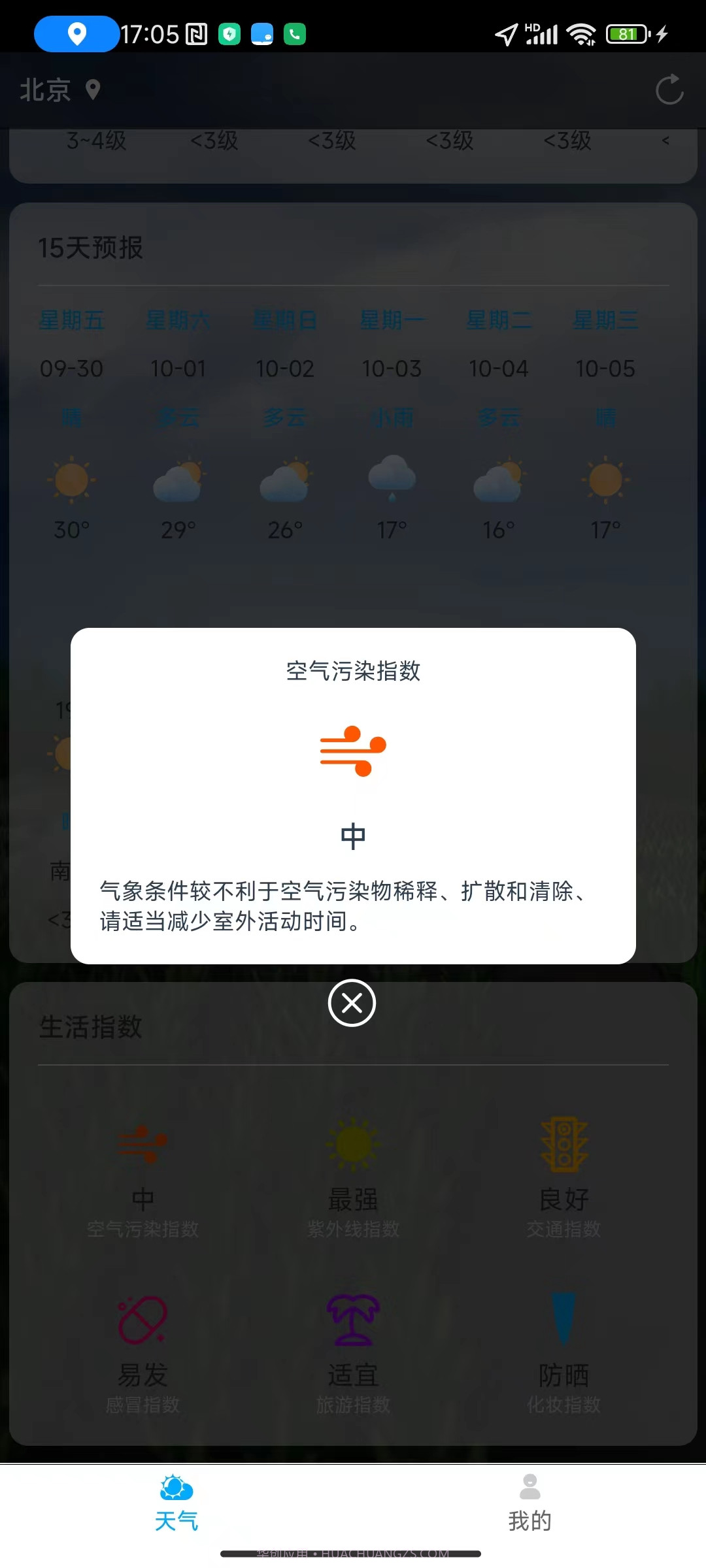Select the sunny weather icon for 09-30
This screenshot has height=1568, width=706.
tap(72, 480)
